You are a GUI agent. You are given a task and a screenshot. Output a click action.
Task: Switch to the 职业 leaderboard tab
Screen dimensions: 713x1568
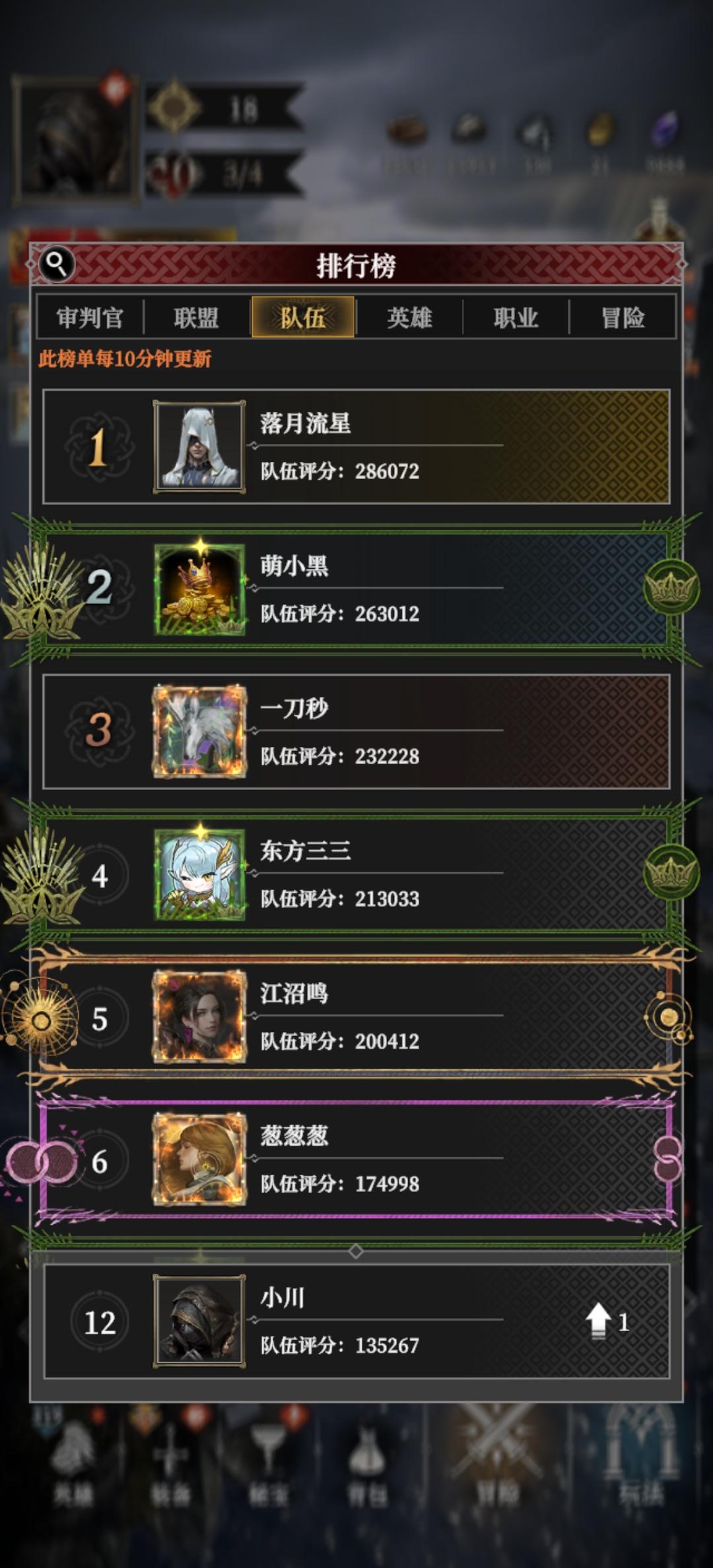point(516,318)
